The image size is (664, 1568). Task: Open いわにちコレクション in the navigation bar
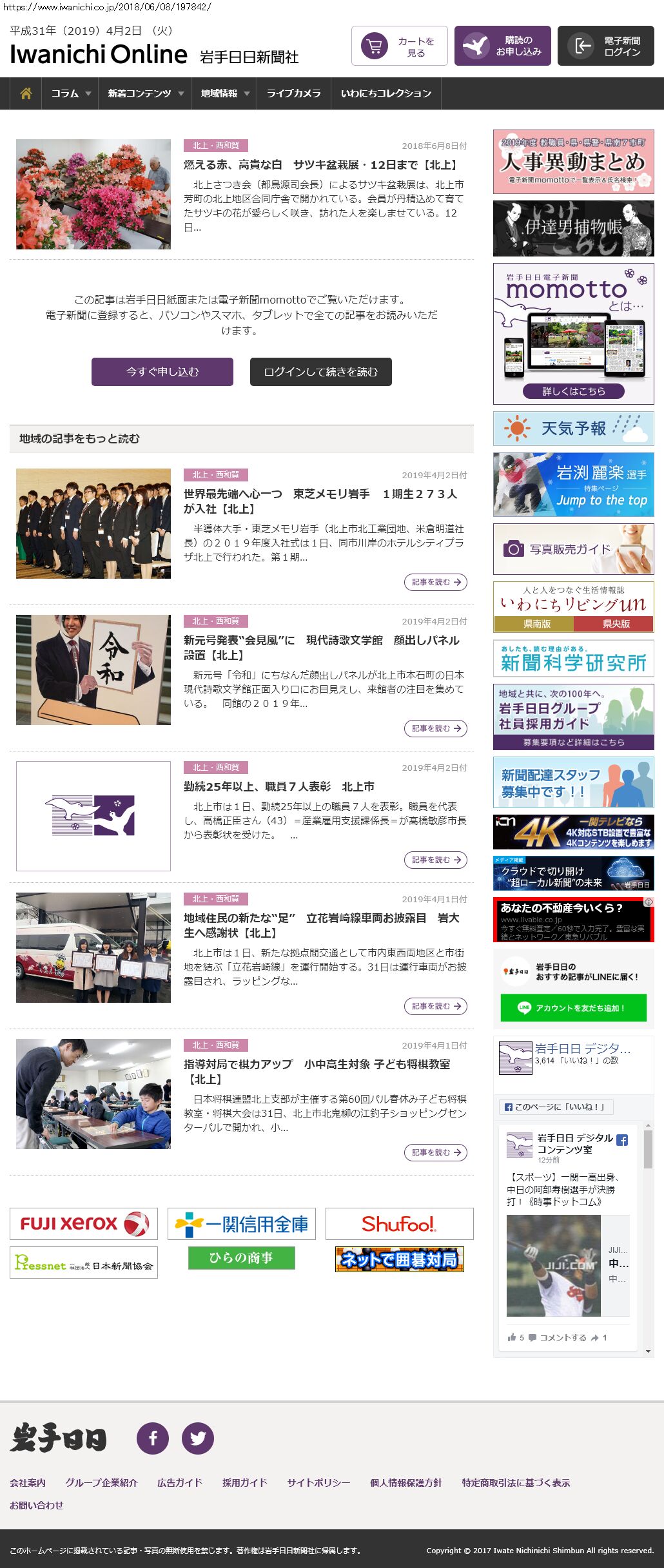[x=386, y=93]
